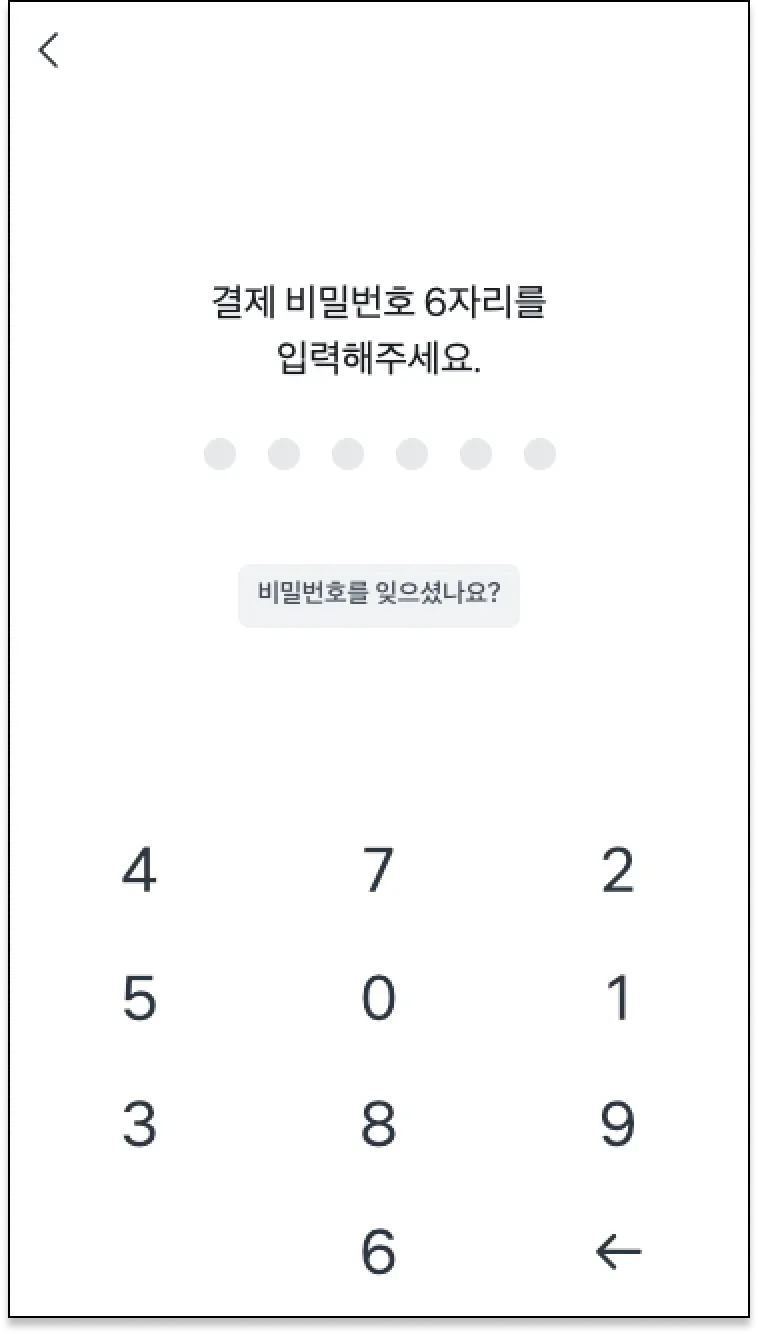Enter digit 4 on the keypad
758x1334 pixels.
[139, 871]
